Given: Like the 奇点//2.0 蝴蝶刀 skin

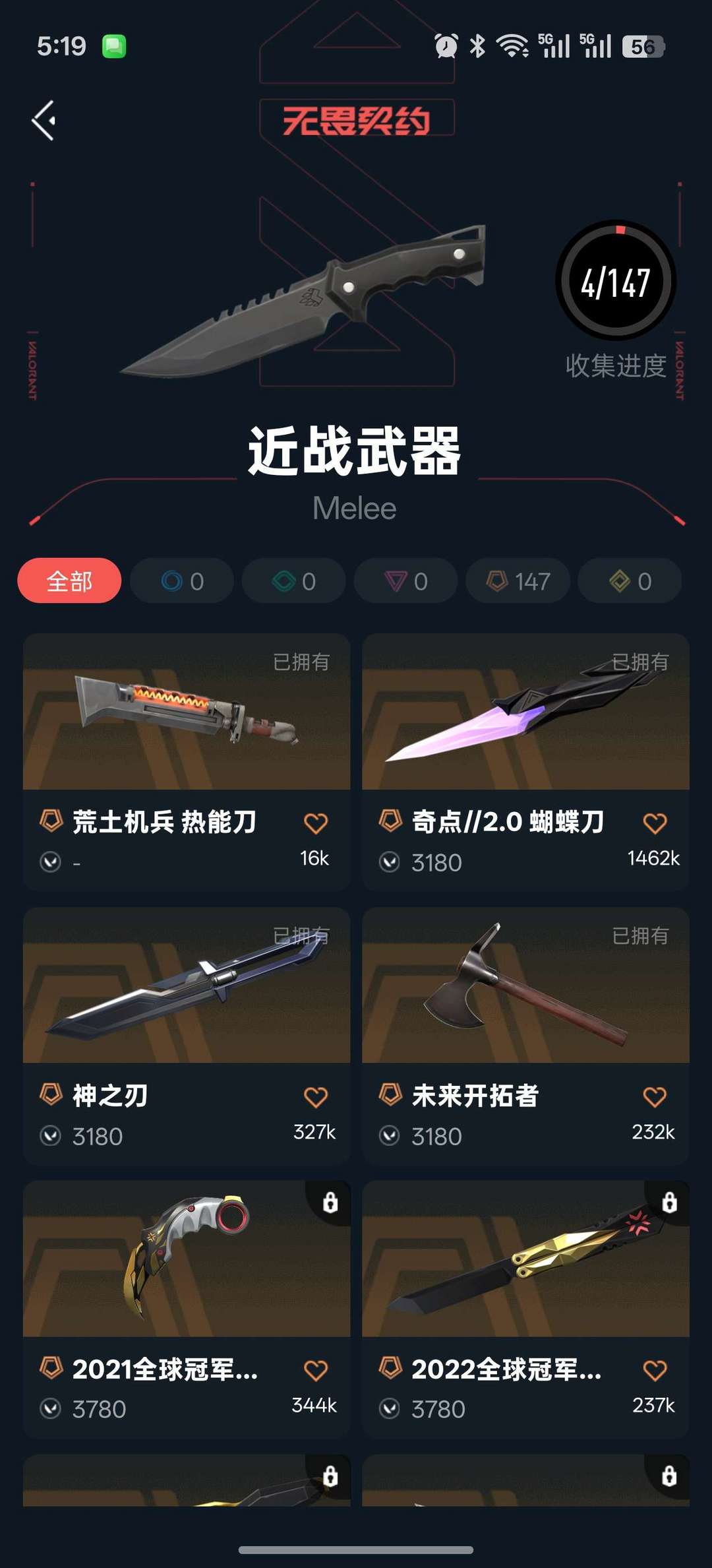Looking at the screenshot, I should click(655, 823).
